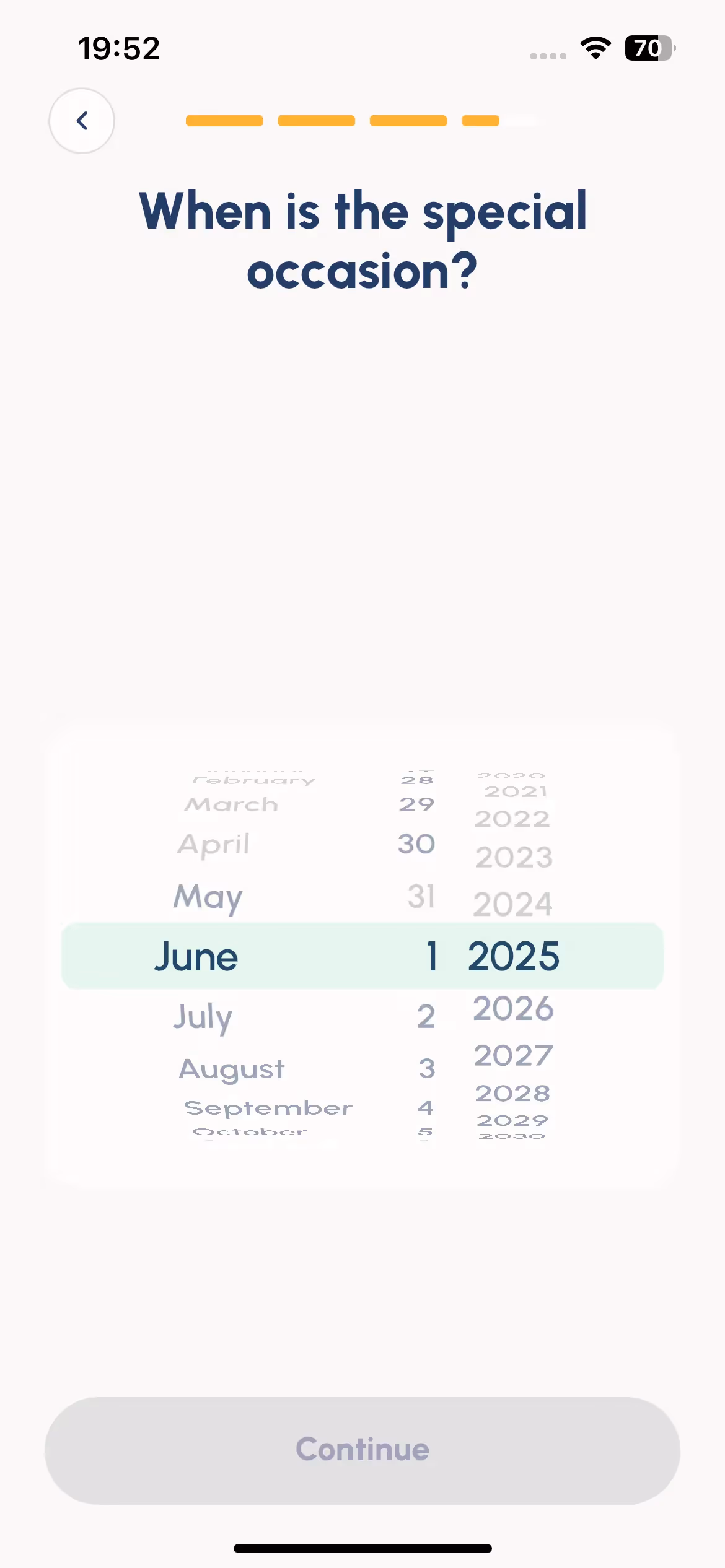Go back to the previous step
The image size is (725, 1568).
click(82, 121)
